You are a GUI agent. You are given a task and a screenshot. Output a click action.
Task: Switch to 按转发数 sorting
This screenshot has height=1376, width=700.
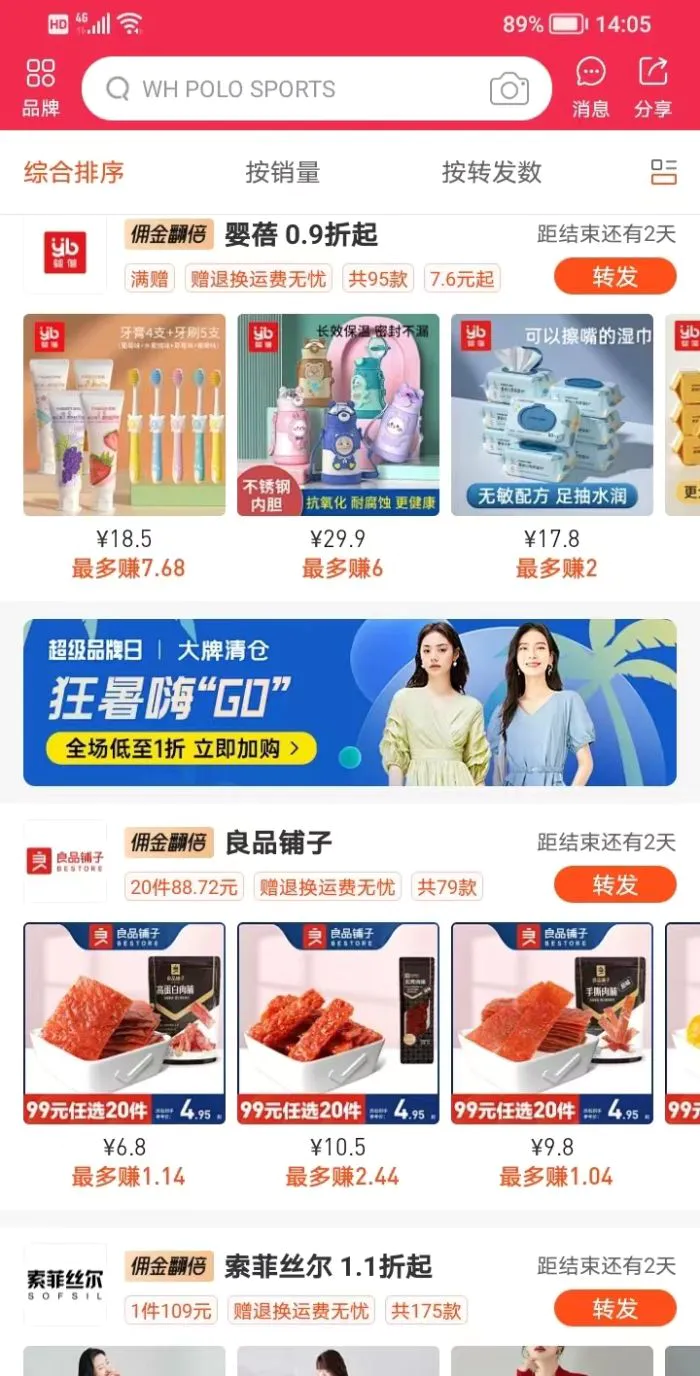(x=491, y=172)
